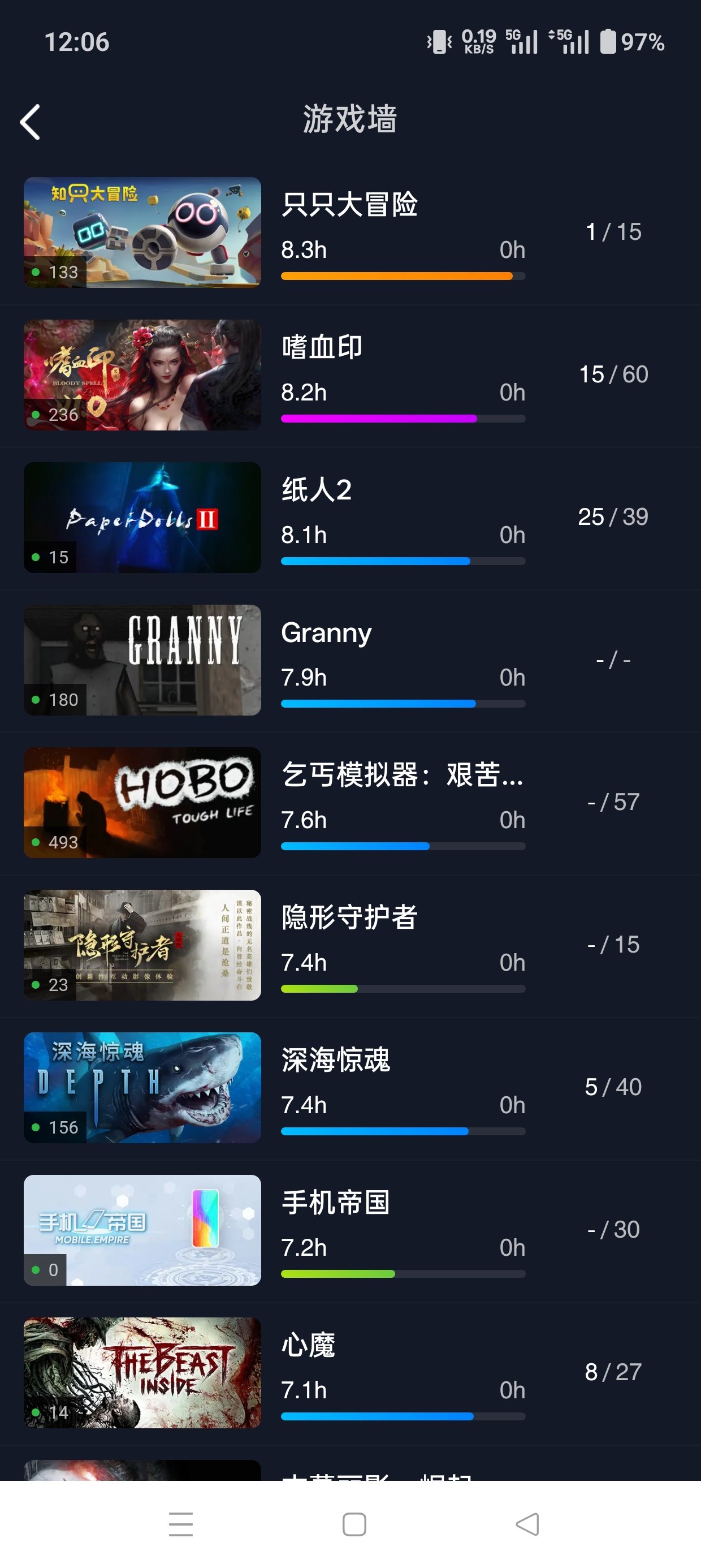Select the 纸人2 game row
This screenshot has width=701, height=1568.
click(350, 518)
